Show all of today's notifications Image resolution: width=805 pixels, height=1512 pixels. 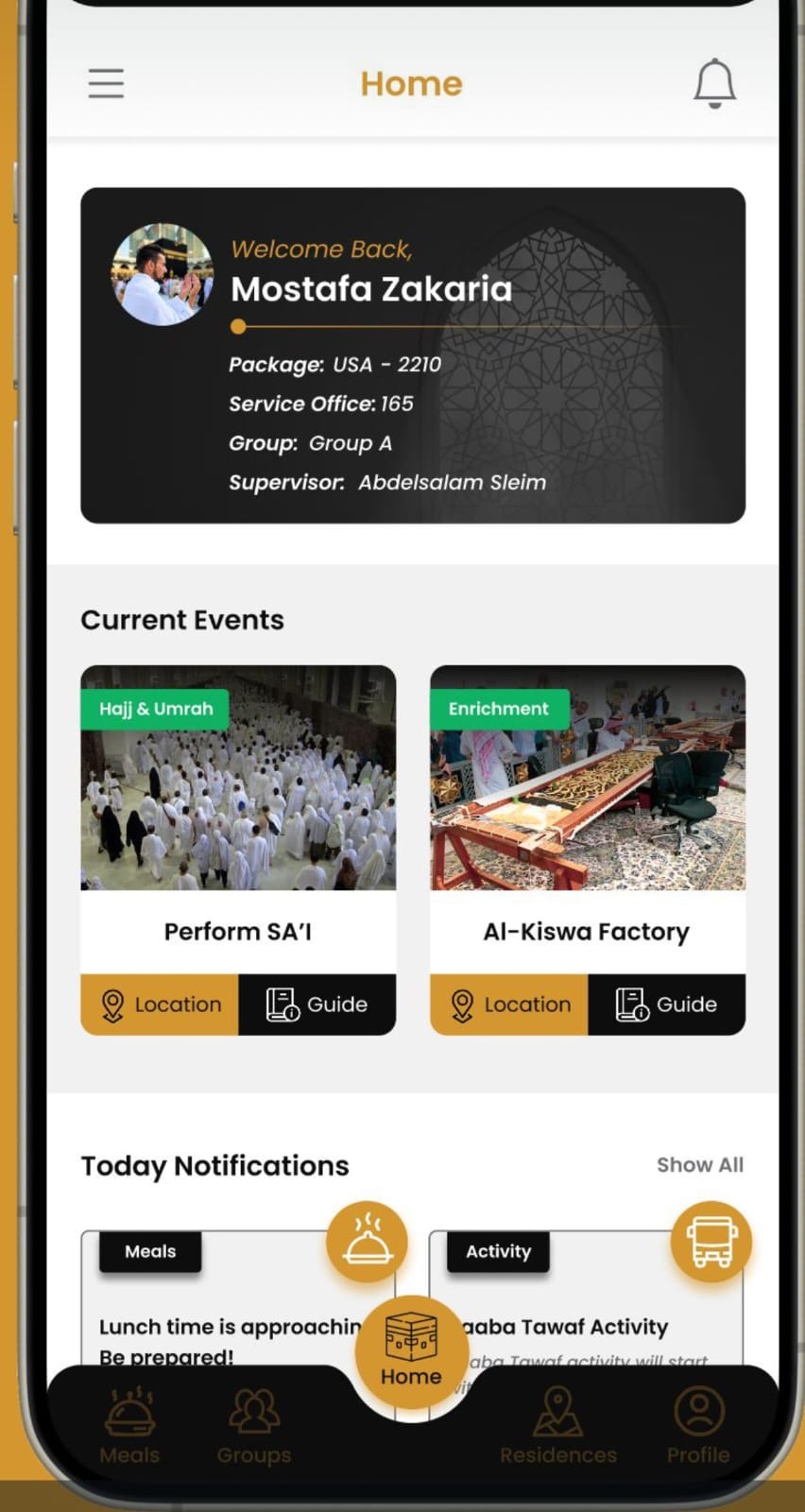(699, 1165)
